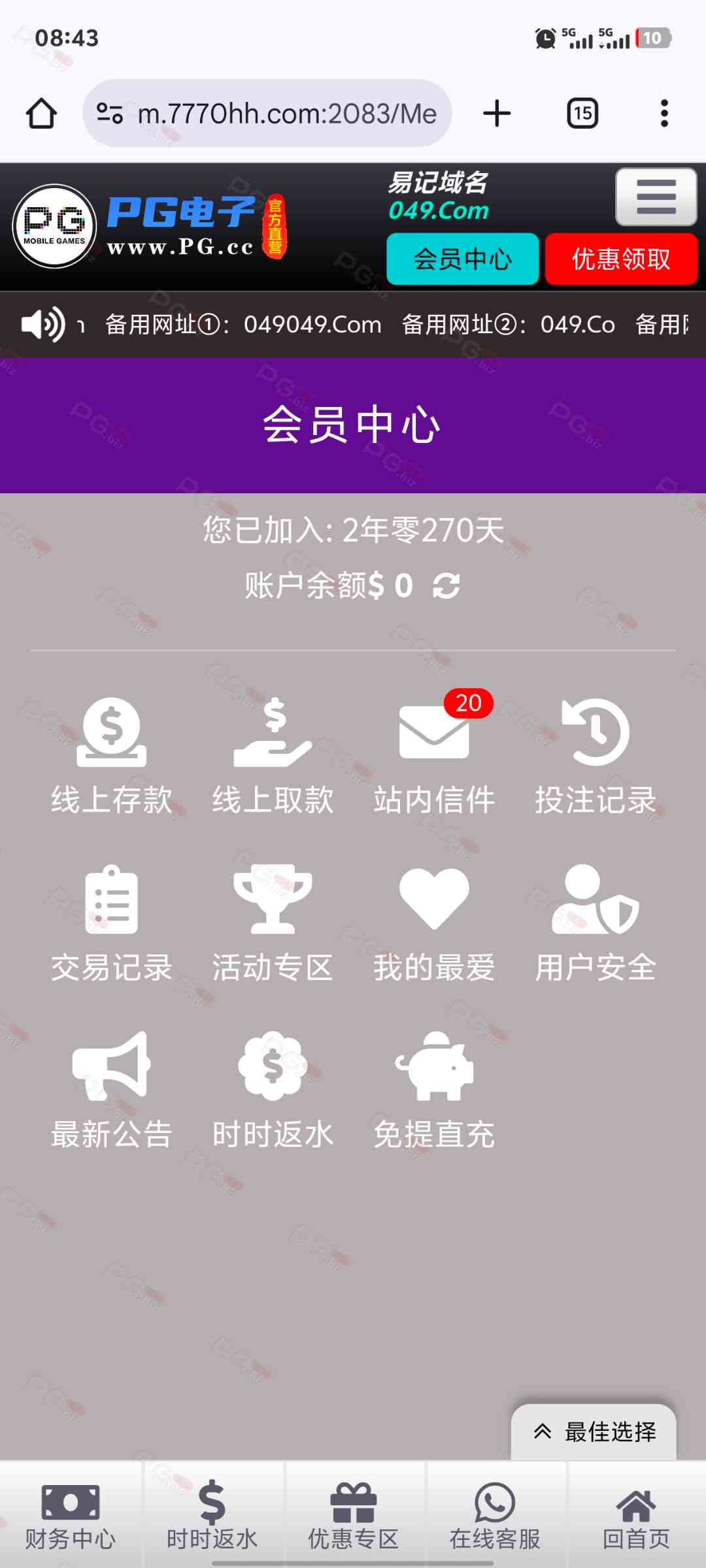Screen dimensions: 706x1568
Task: Tap the 会员中心 button
Action: (462, 259)
